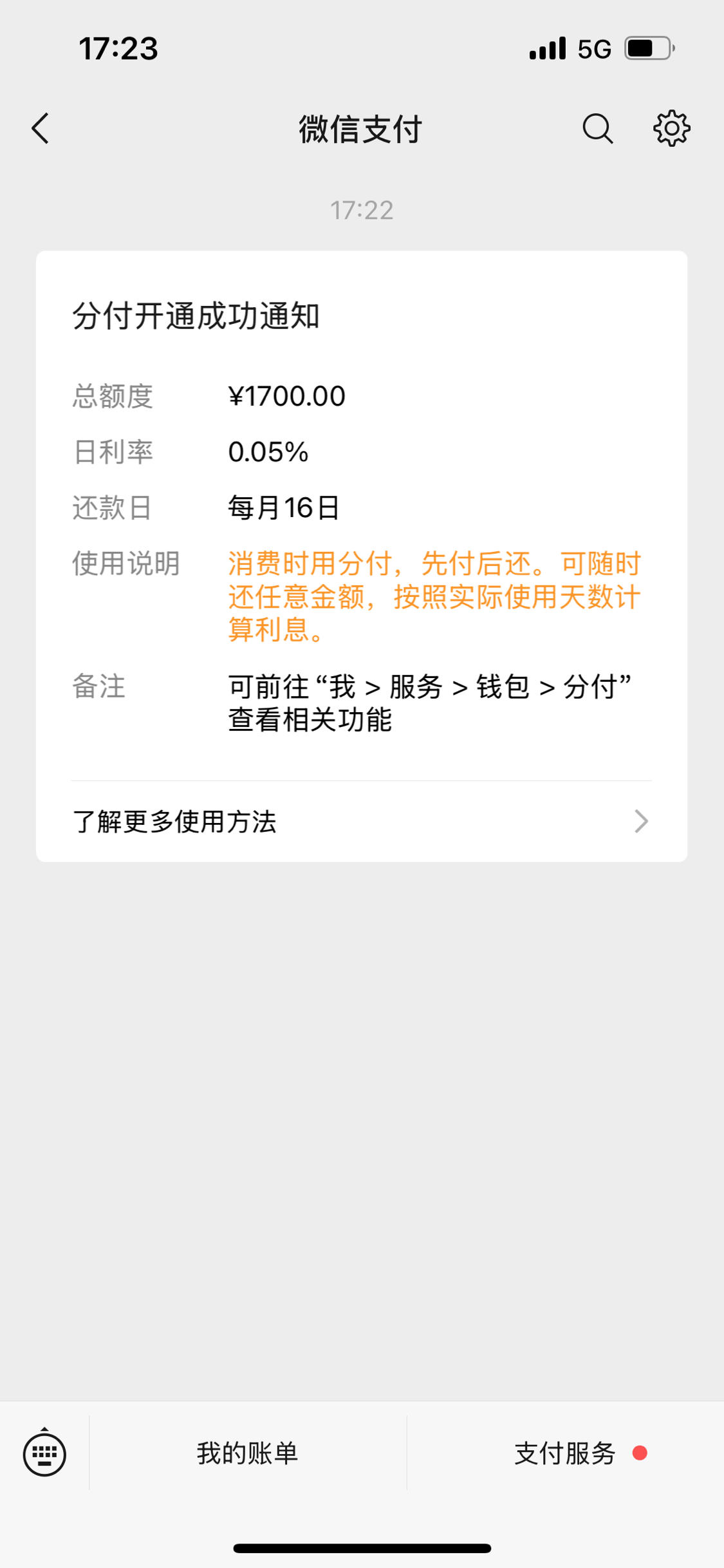This screenshot has height=1568, width=724.
Task: Open search within WeChat Pay chat
Action: pyautogui.click(x=597, y=128)
